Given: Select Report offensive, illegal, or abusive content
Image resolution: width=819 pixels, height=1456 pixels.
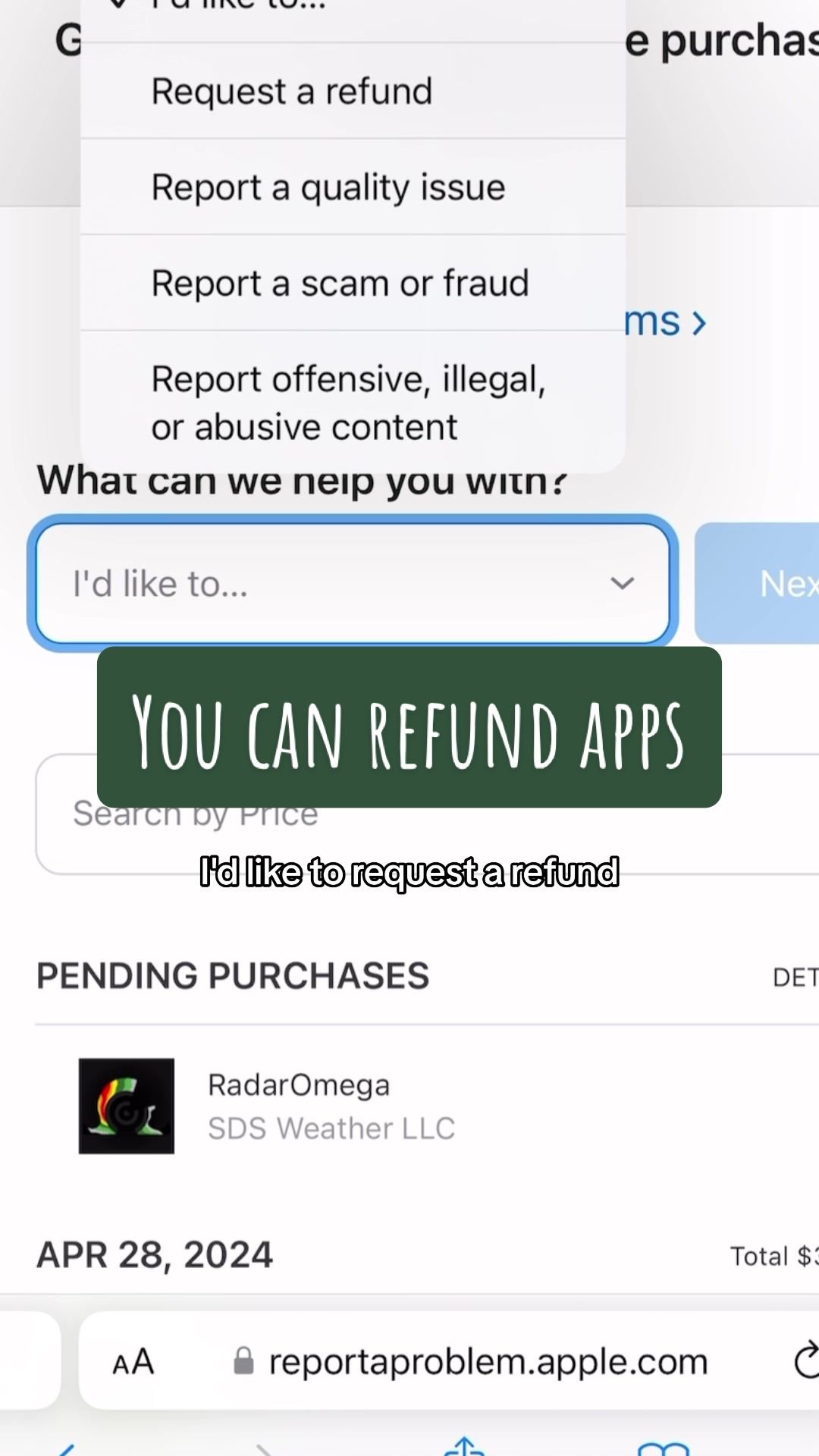Looking at the screenshot, I should [348, 402].
